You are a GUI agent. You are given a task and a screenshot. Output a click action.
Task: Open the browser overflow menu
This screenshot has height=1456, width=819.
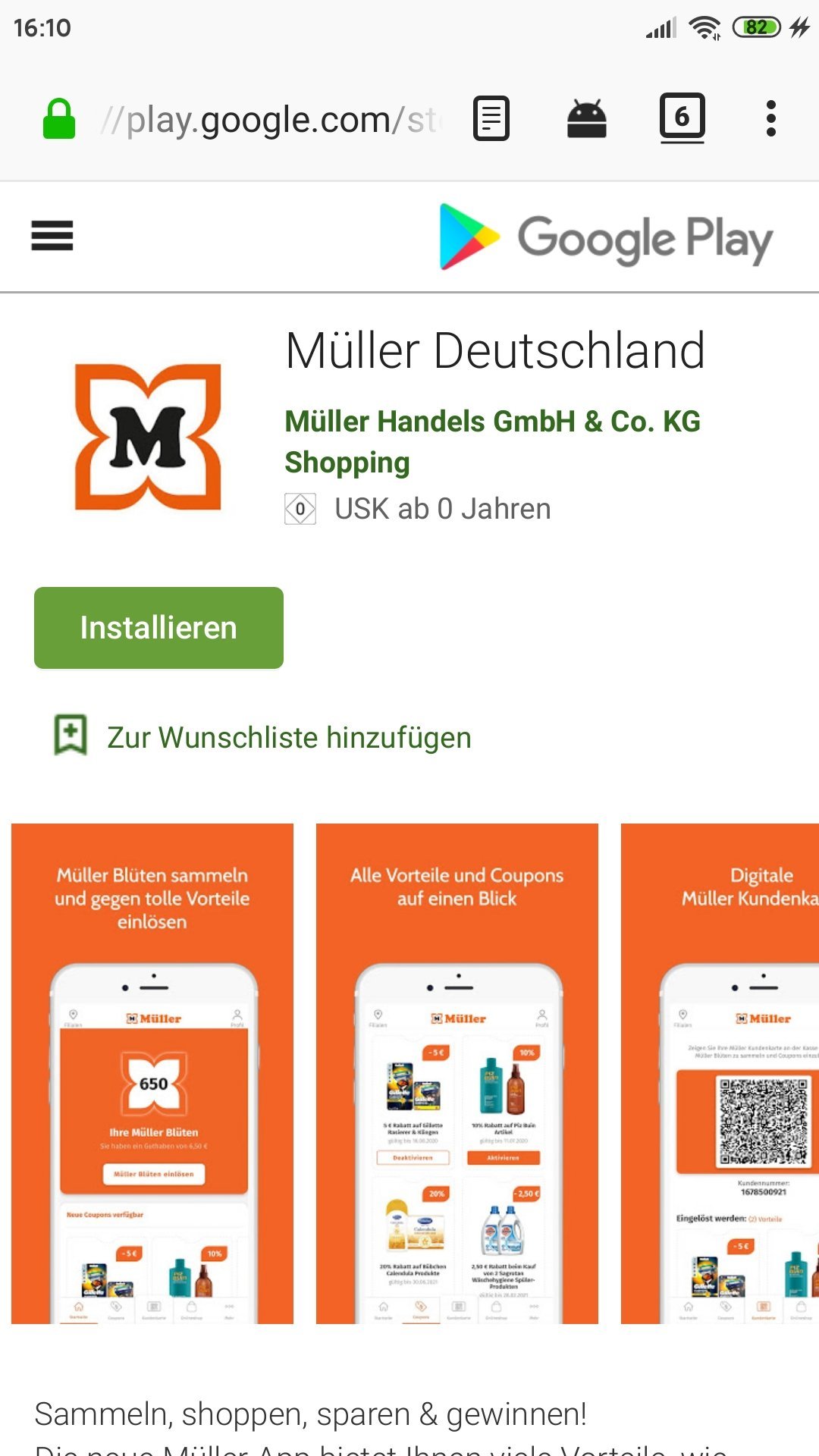[x=771, y=119]
